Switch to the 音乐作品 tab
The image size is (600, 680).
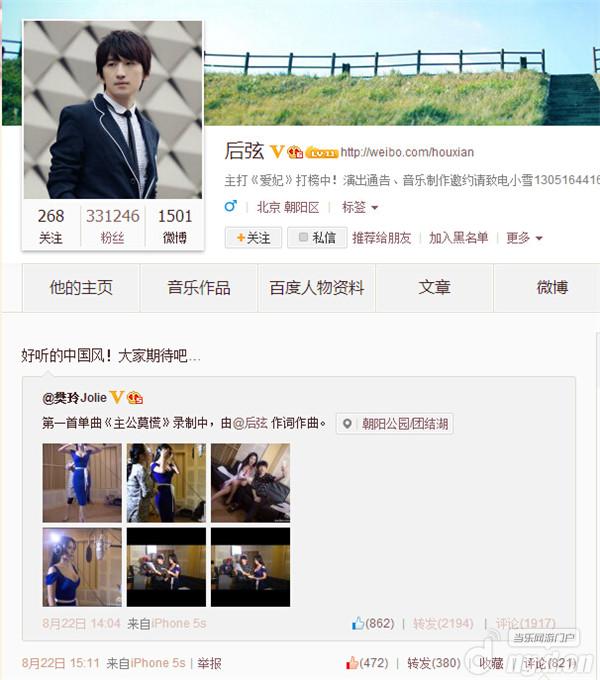199,288
